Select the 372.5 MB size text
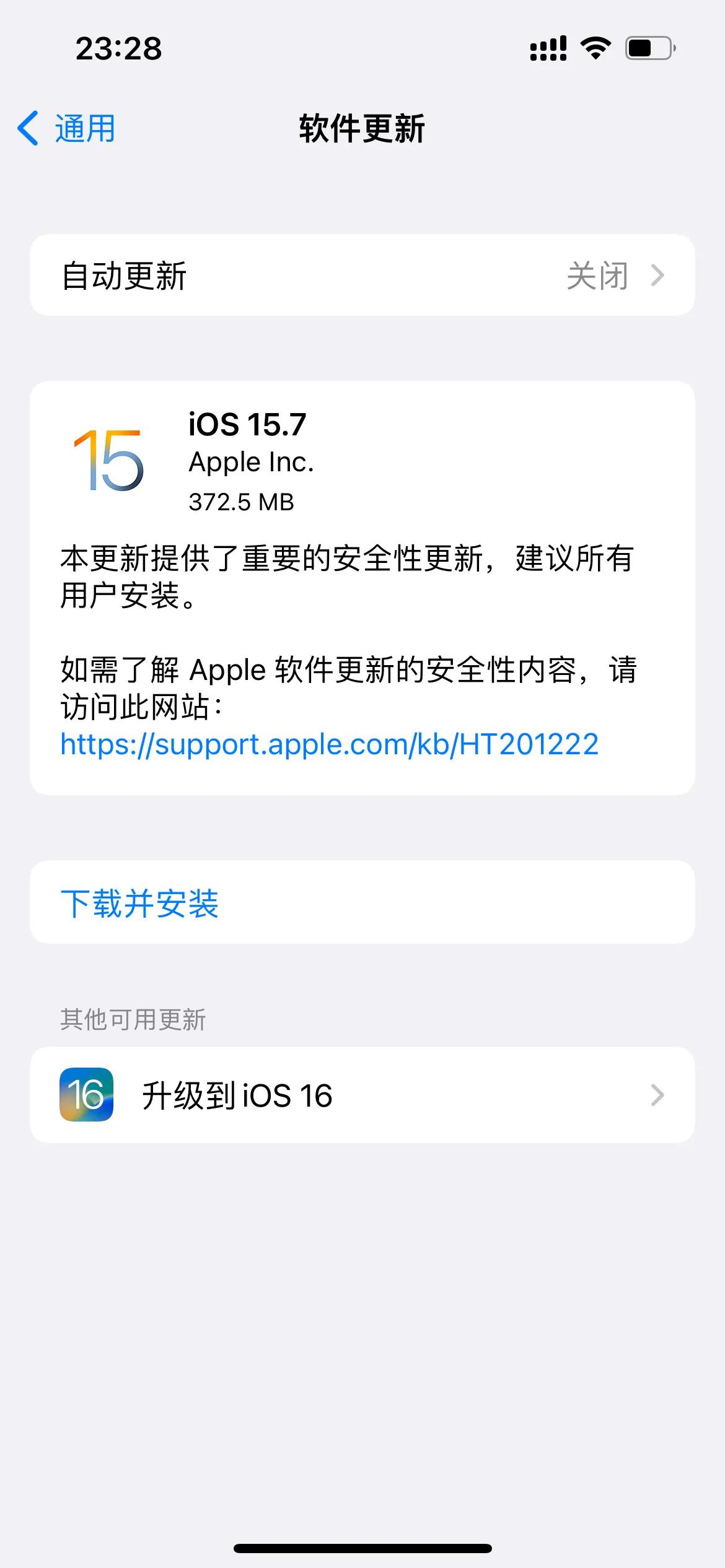 pos(243,502)
